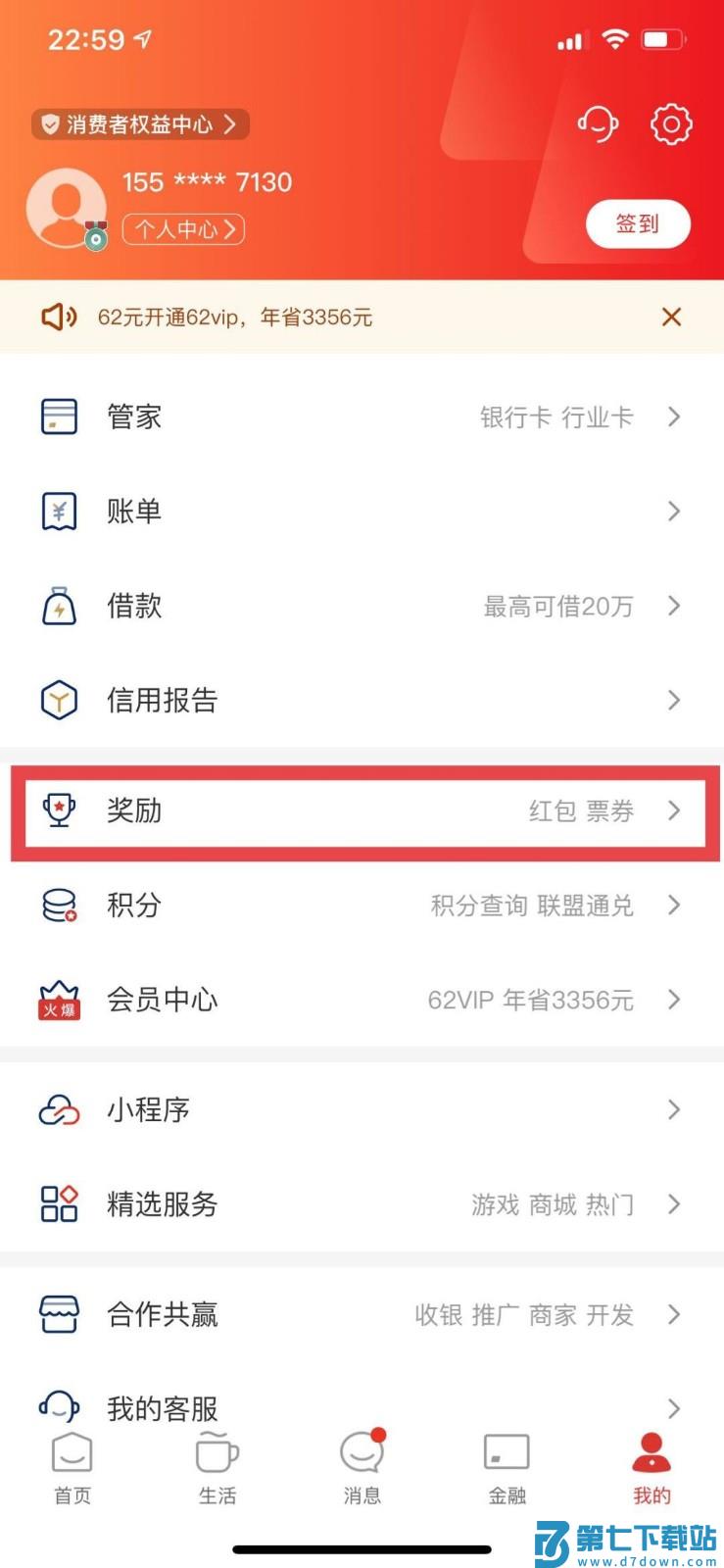Expand the 奖励 row chevron
This screenshot has width=724, height=1568.
pos(674,810)
